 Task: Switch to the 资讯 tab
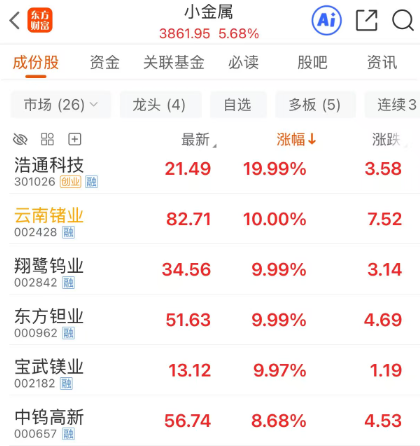pyautogui.click(x=382, y=63)
